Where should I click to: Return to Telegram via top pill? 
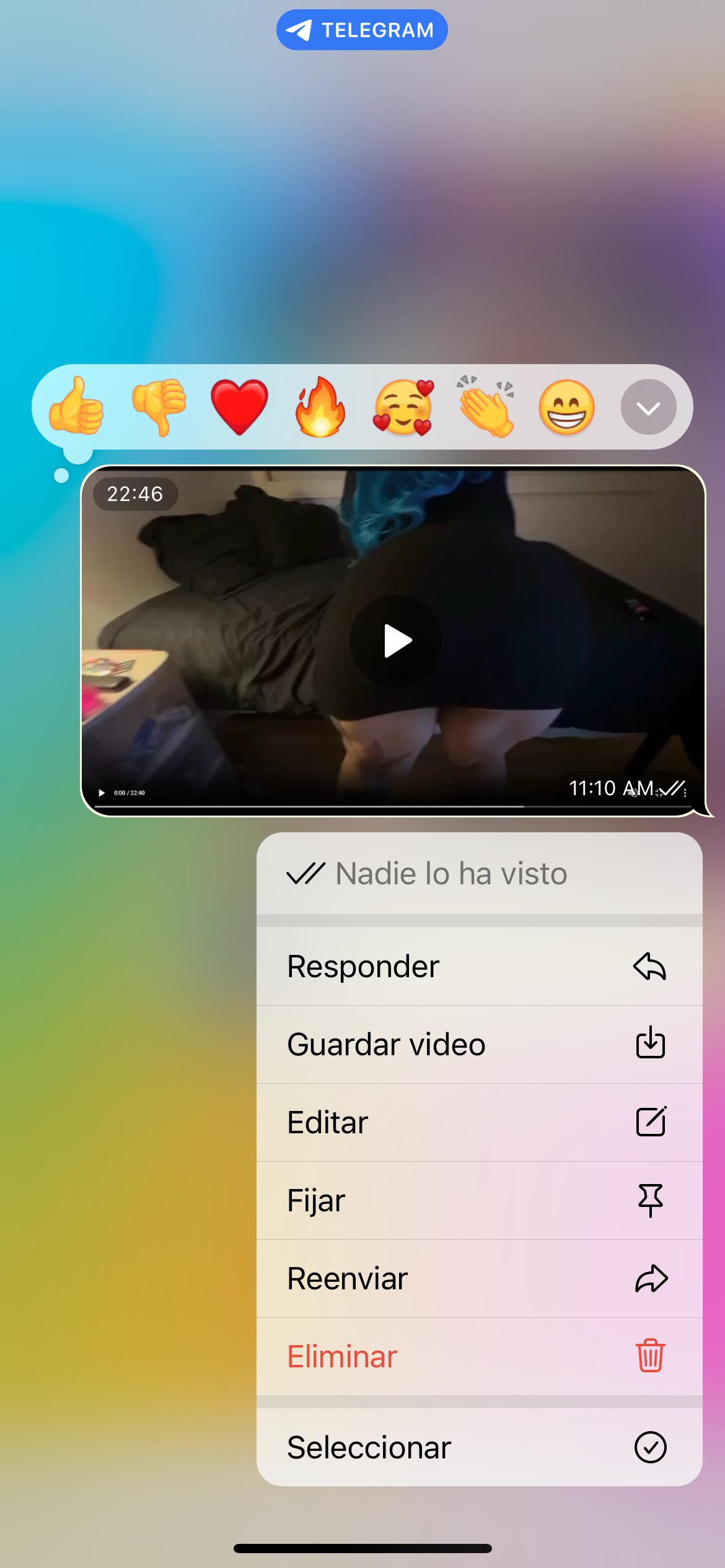point(362,30)
